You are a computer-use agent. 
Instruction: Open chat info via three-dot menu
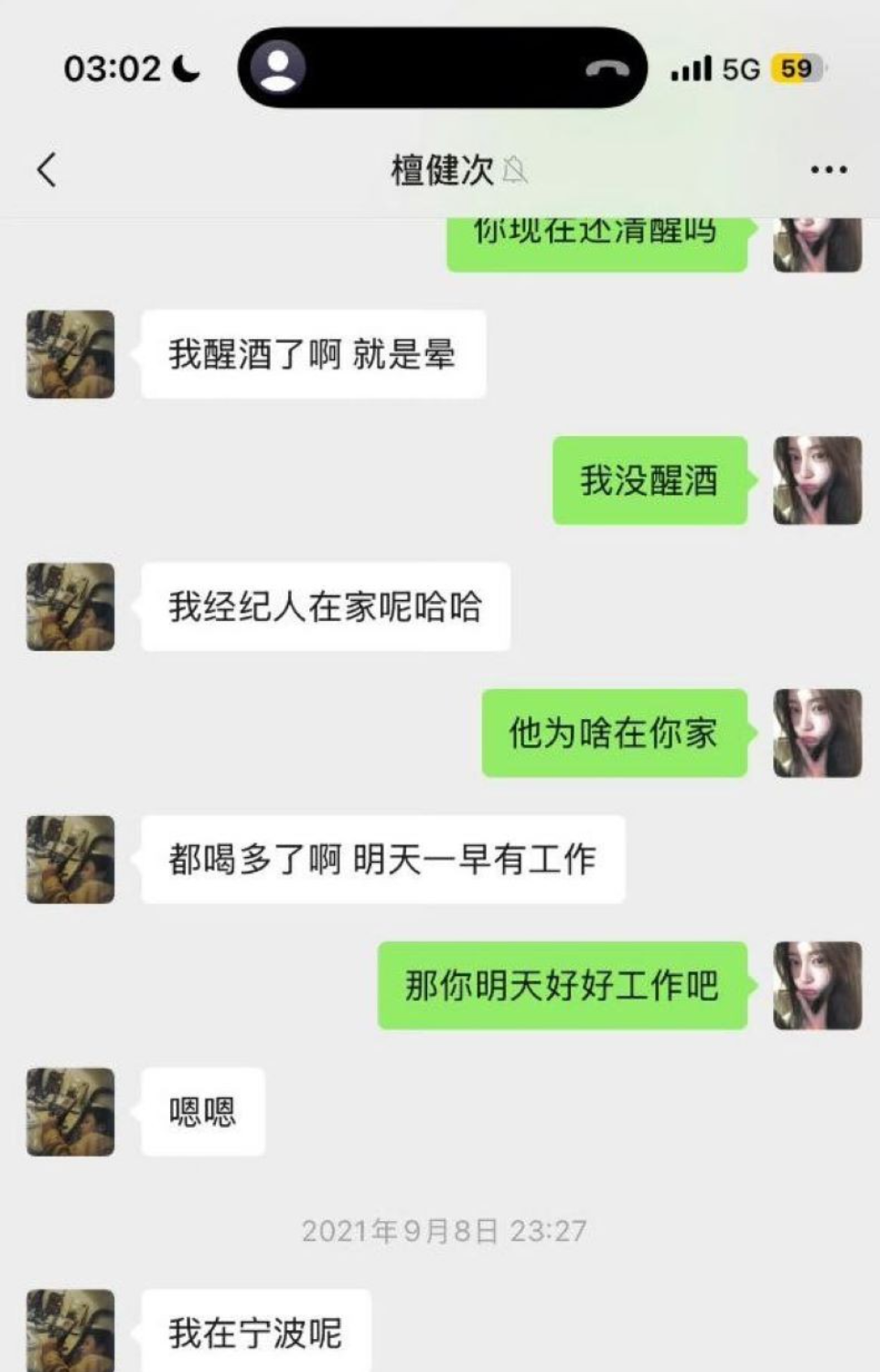828,170
